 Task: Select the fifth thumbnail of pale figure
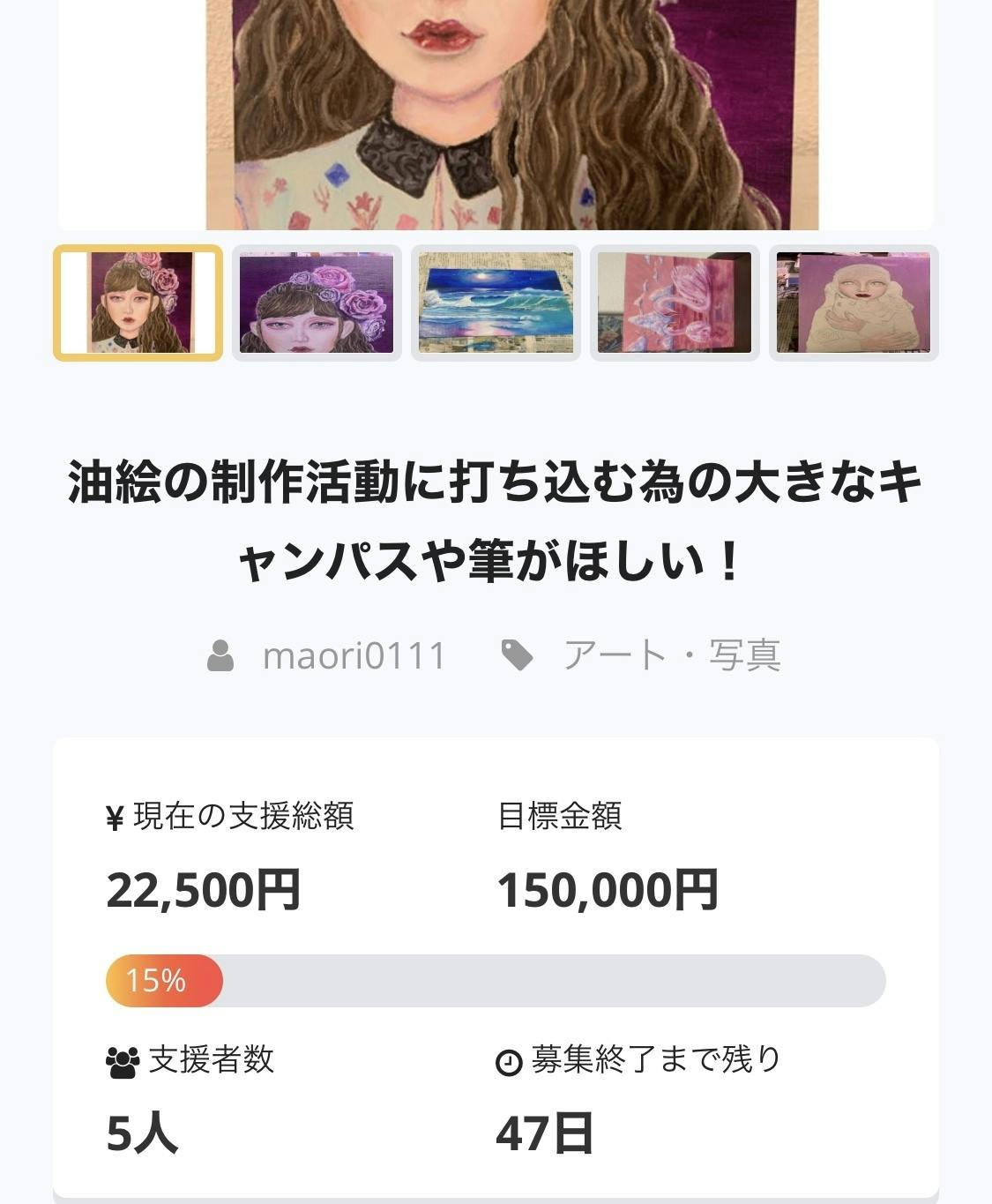(853, 303)
